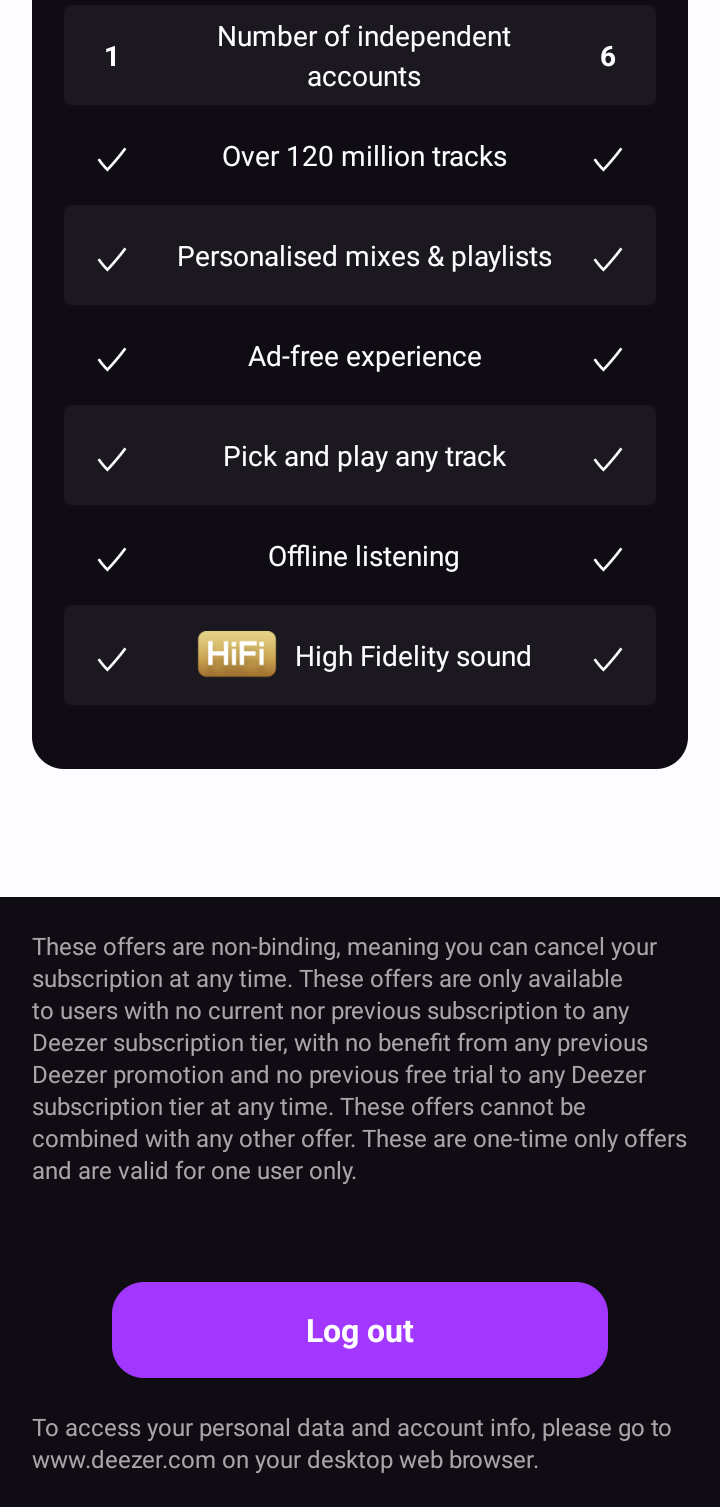Tap the Log out button
The height and width of the screenshot is (1507, 720).
[x=360, y=1330]
